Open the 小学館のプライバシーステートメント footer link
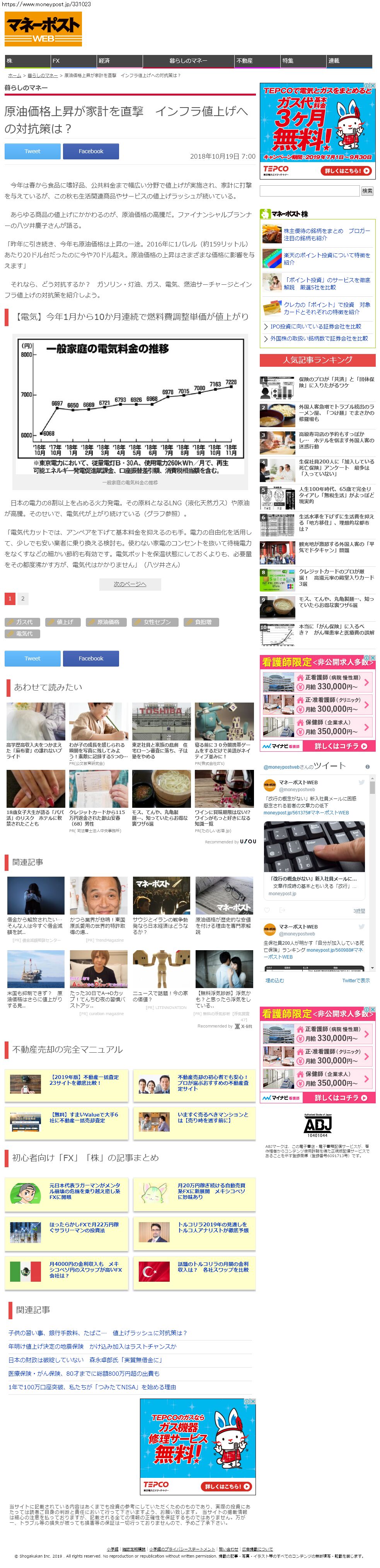The image size is (380, 1568). point(182,1549)
